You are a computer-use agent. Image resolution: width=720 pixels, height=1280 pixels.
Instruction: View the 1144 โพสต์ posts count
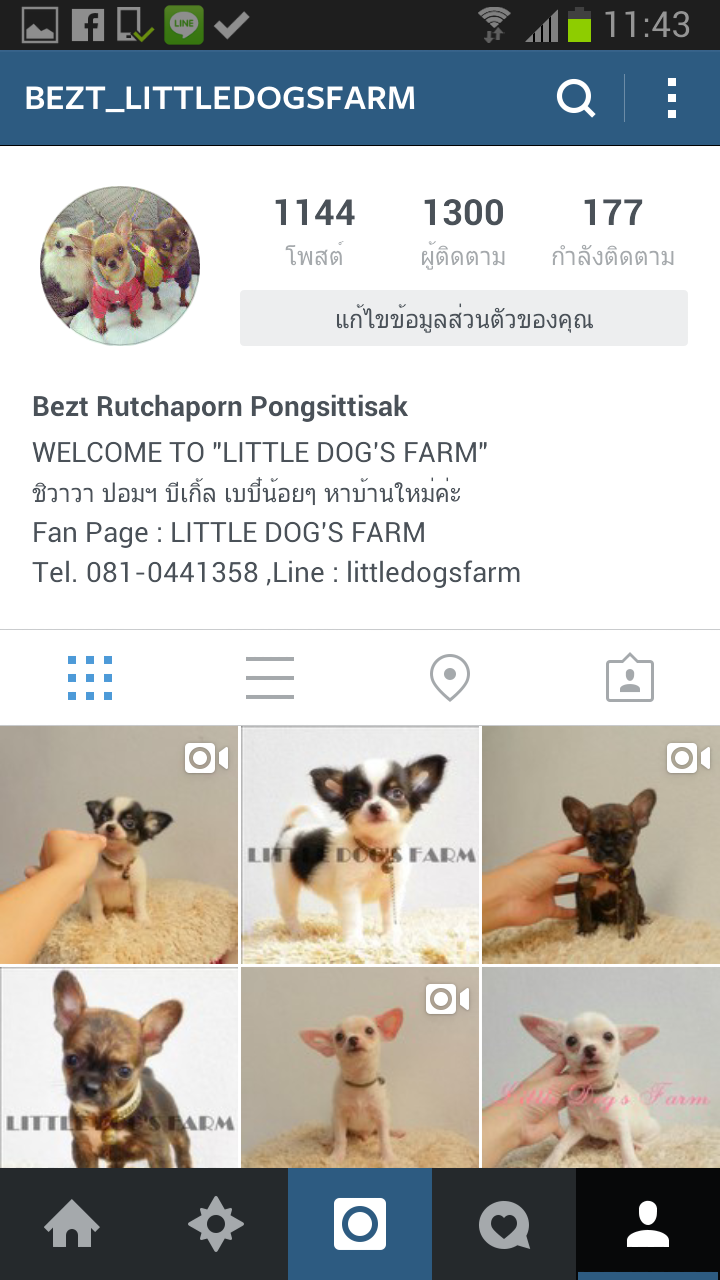coord(314,231)
